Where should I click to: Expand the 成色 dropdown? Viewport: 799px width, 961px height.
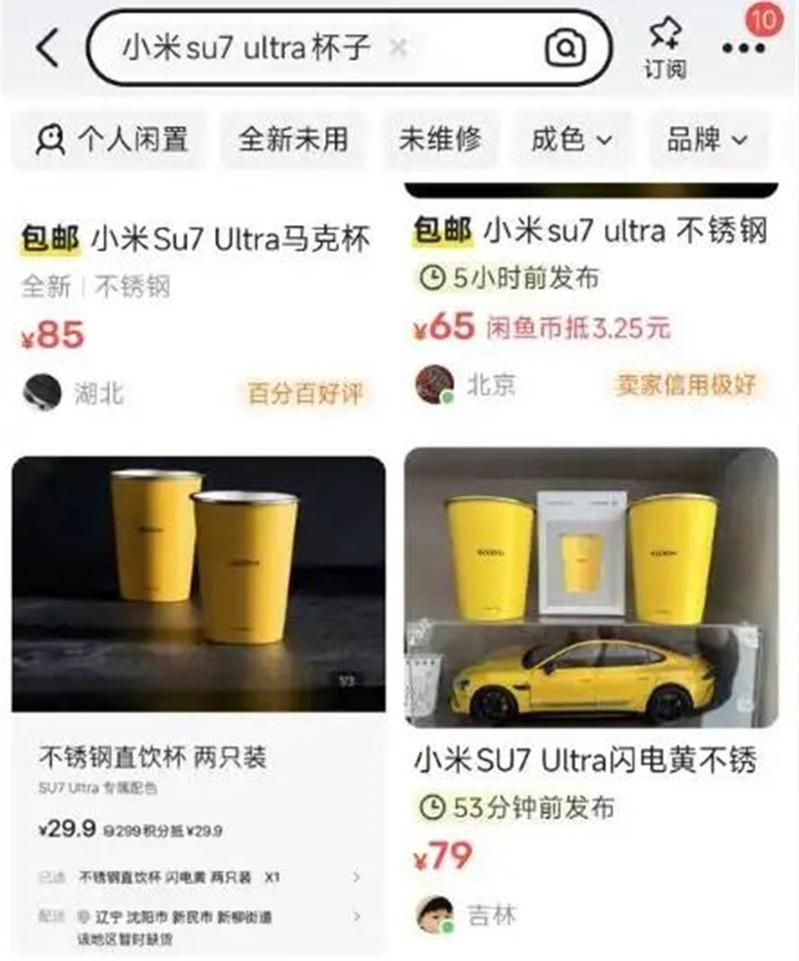point(572,140)
